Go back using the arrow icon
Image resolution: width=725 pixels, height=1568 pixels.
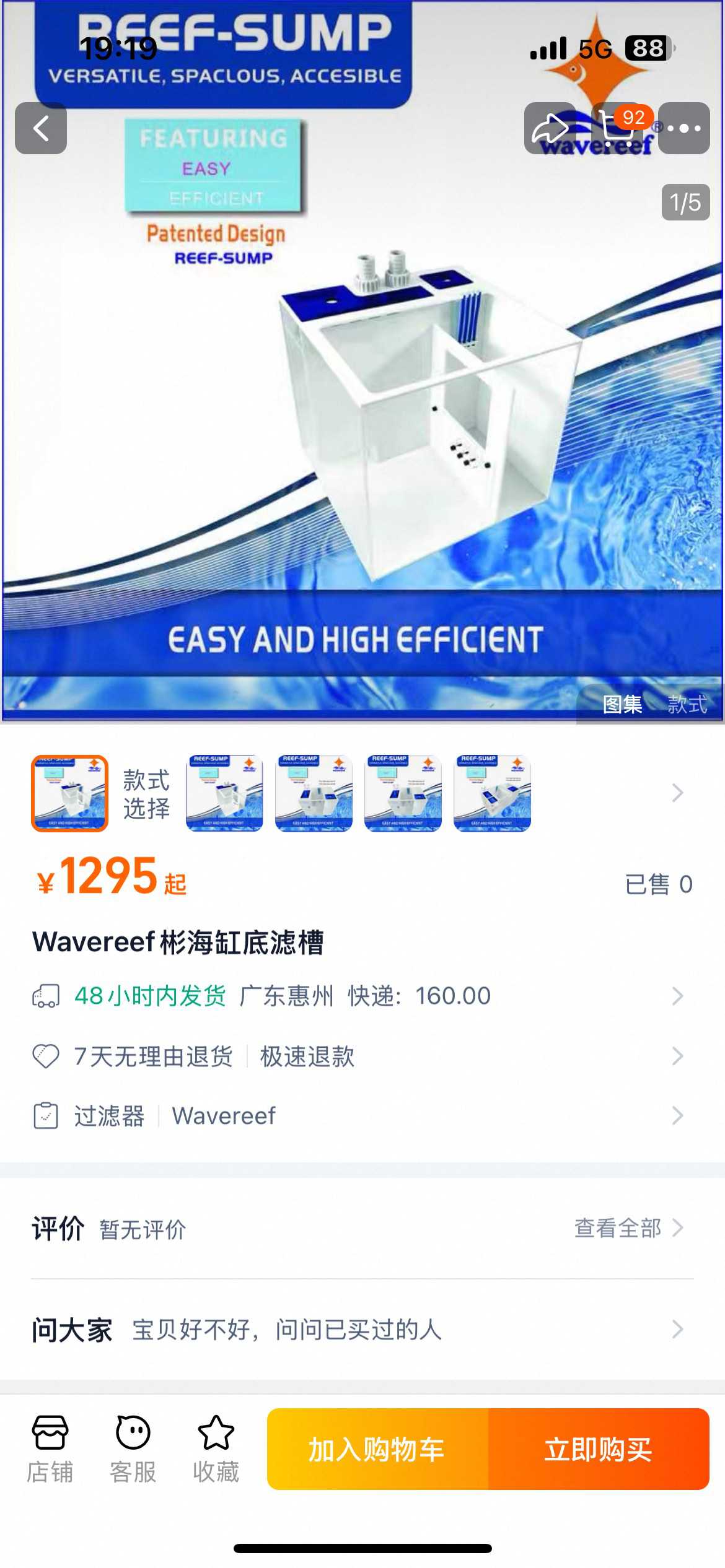[x=41, y=128]
